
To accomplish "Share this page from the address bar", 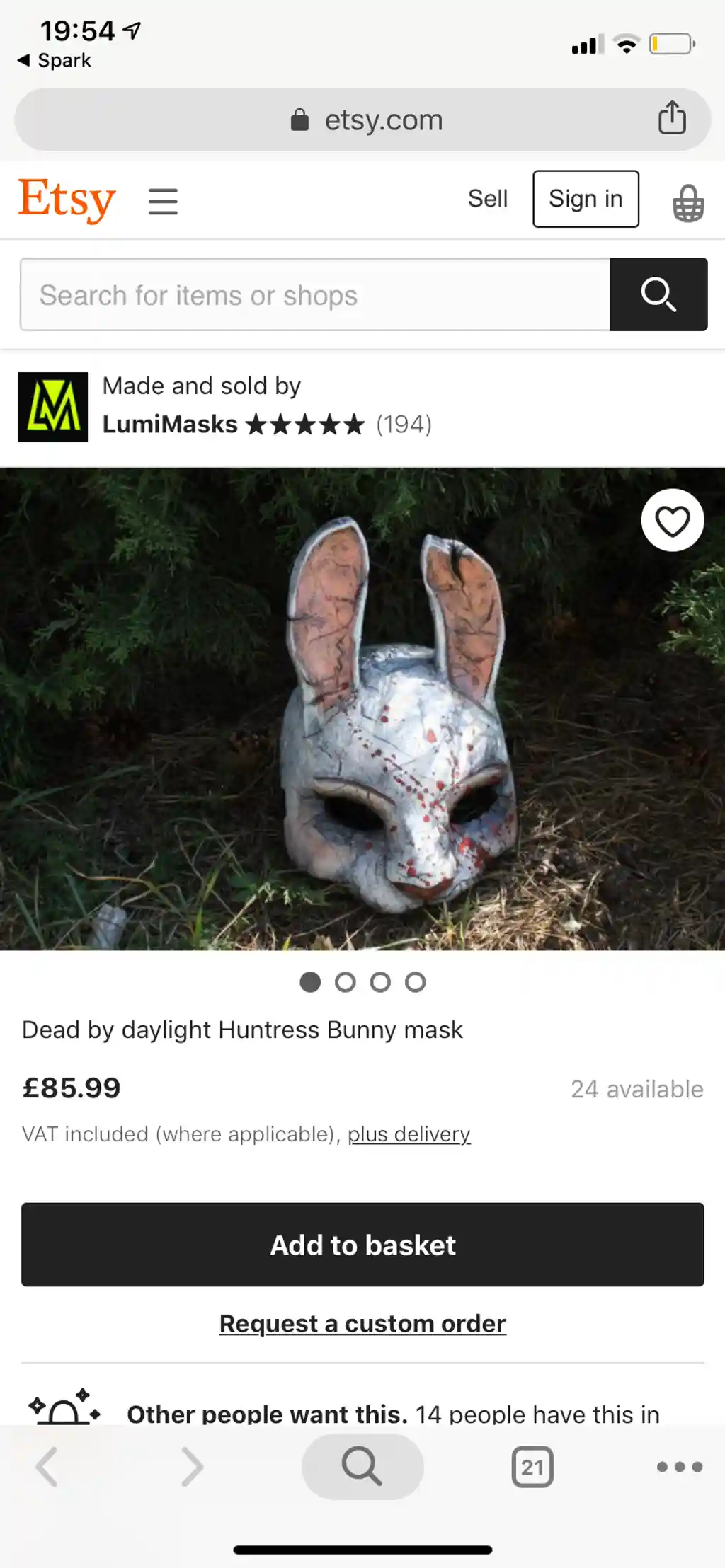I will [x=672, y=118].
